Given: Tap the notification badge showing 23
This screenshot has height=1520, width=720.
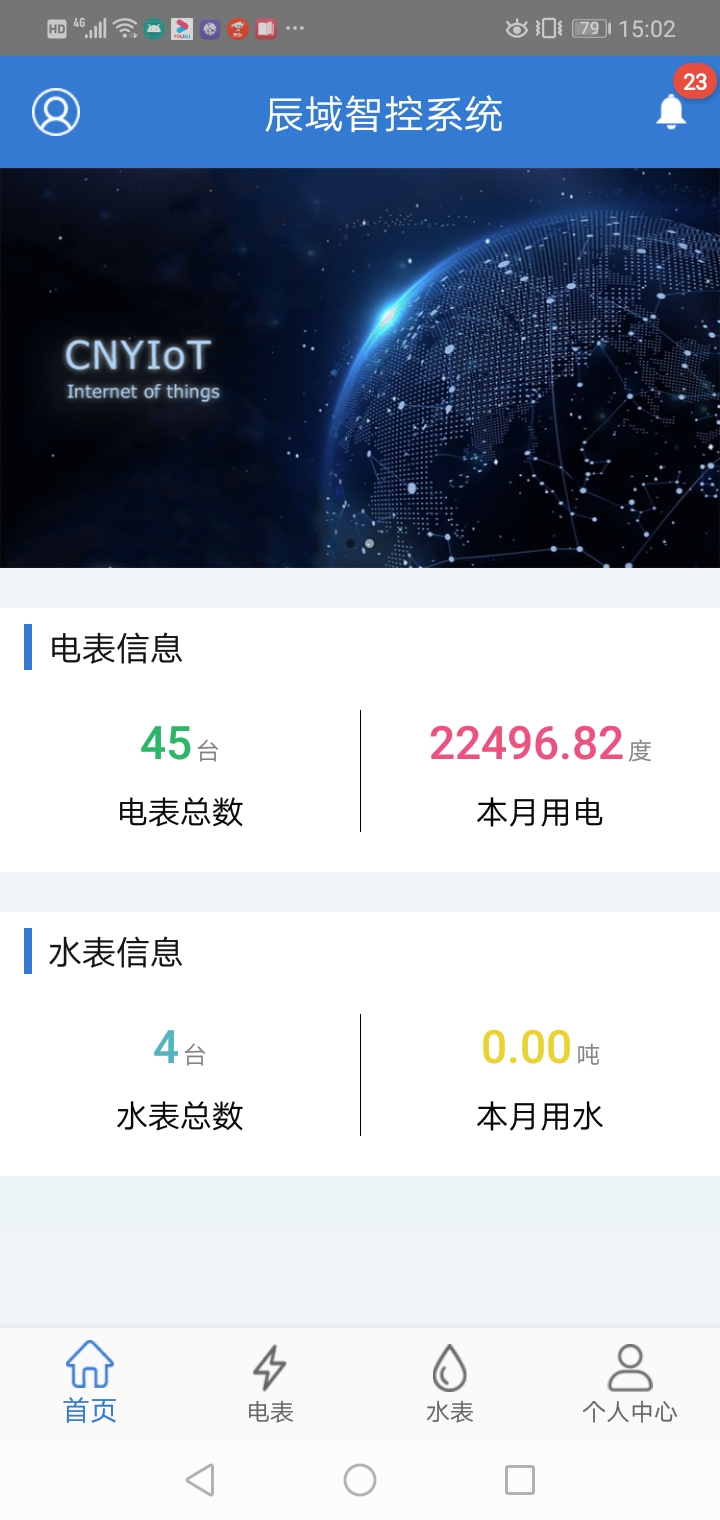Looking at the screenshot, I should coord(696,82).
